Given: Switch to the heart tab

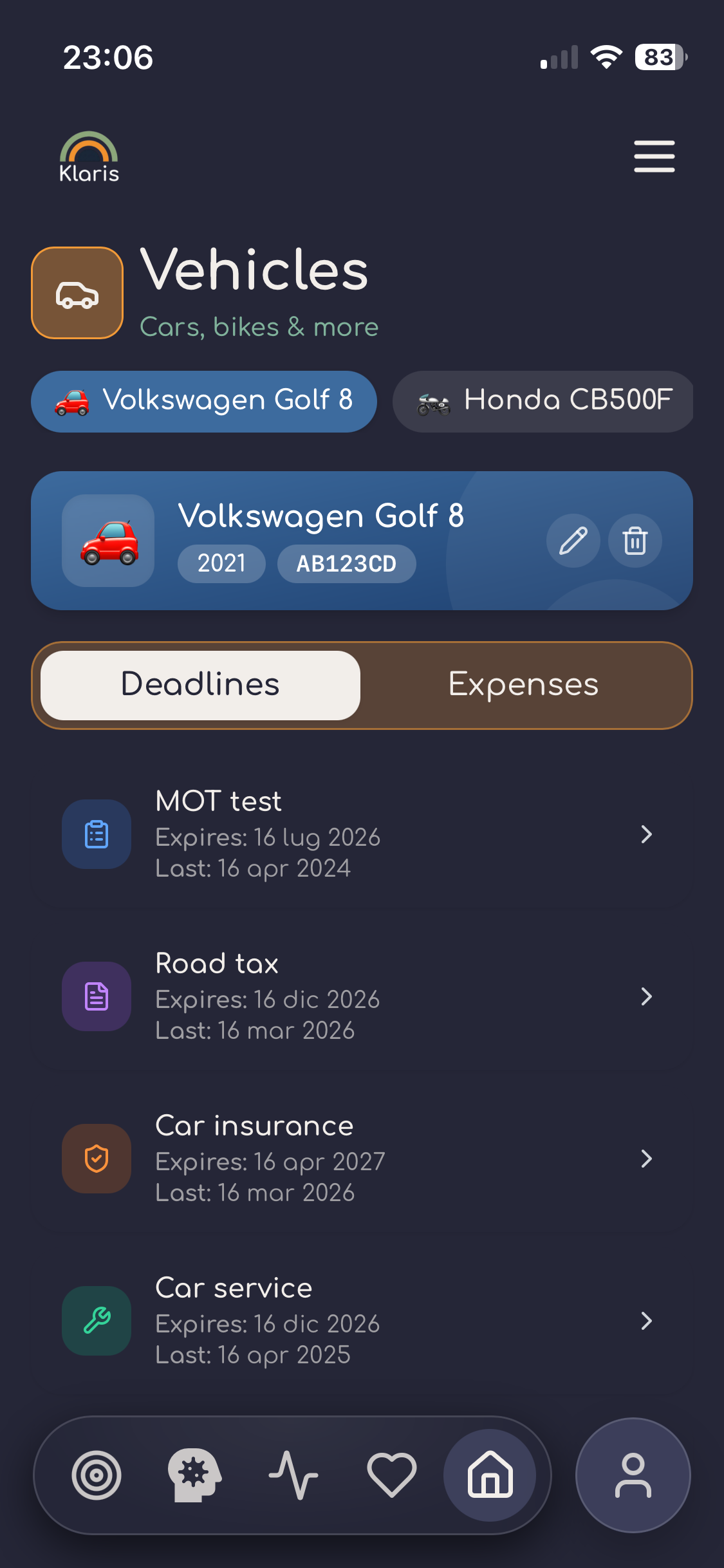Looking at the screenshot, I should coord(391,1475).
